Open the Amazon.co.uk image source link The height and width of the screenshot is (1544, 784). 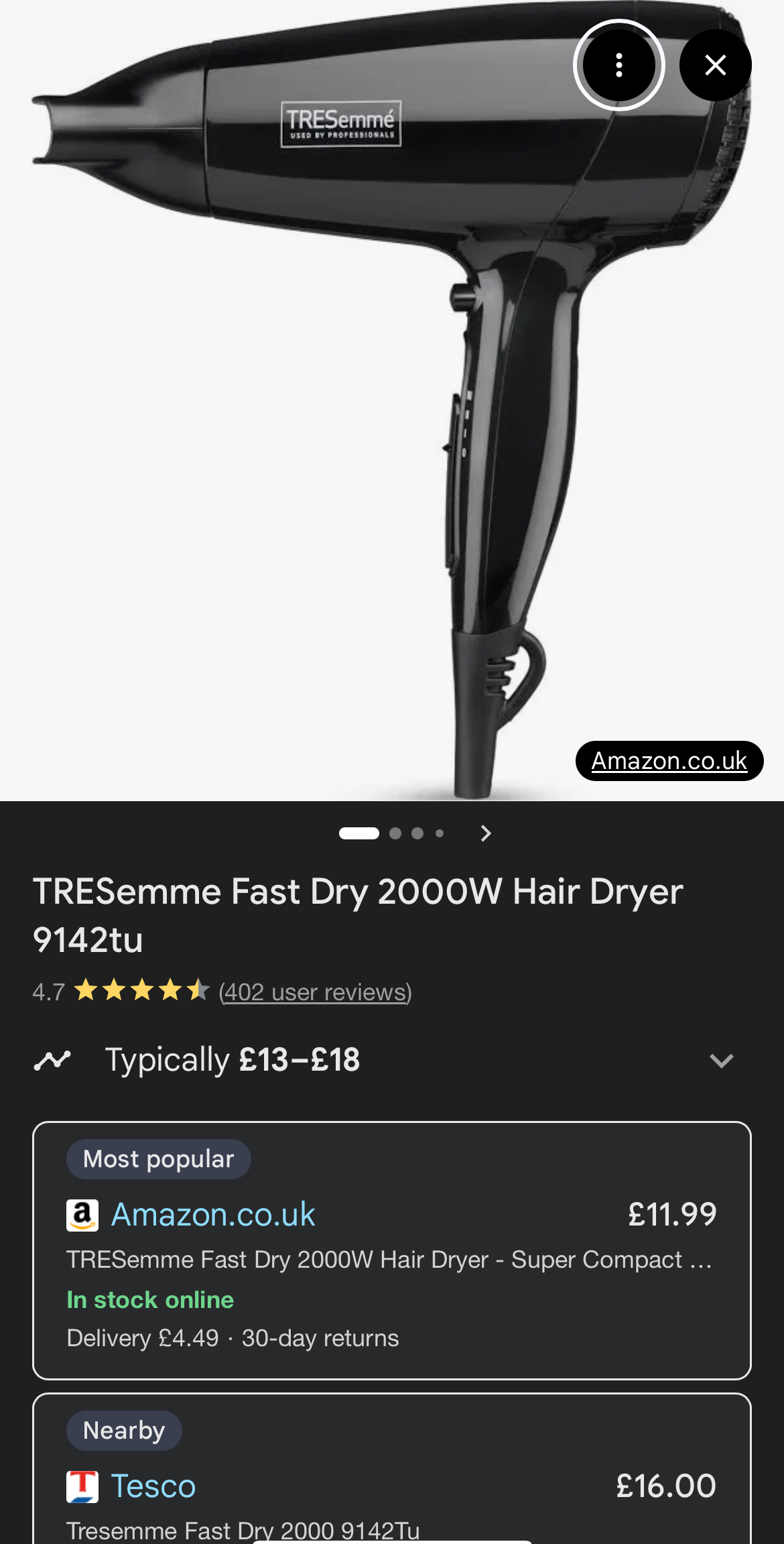pyautogui.click(x=669, y=761)
